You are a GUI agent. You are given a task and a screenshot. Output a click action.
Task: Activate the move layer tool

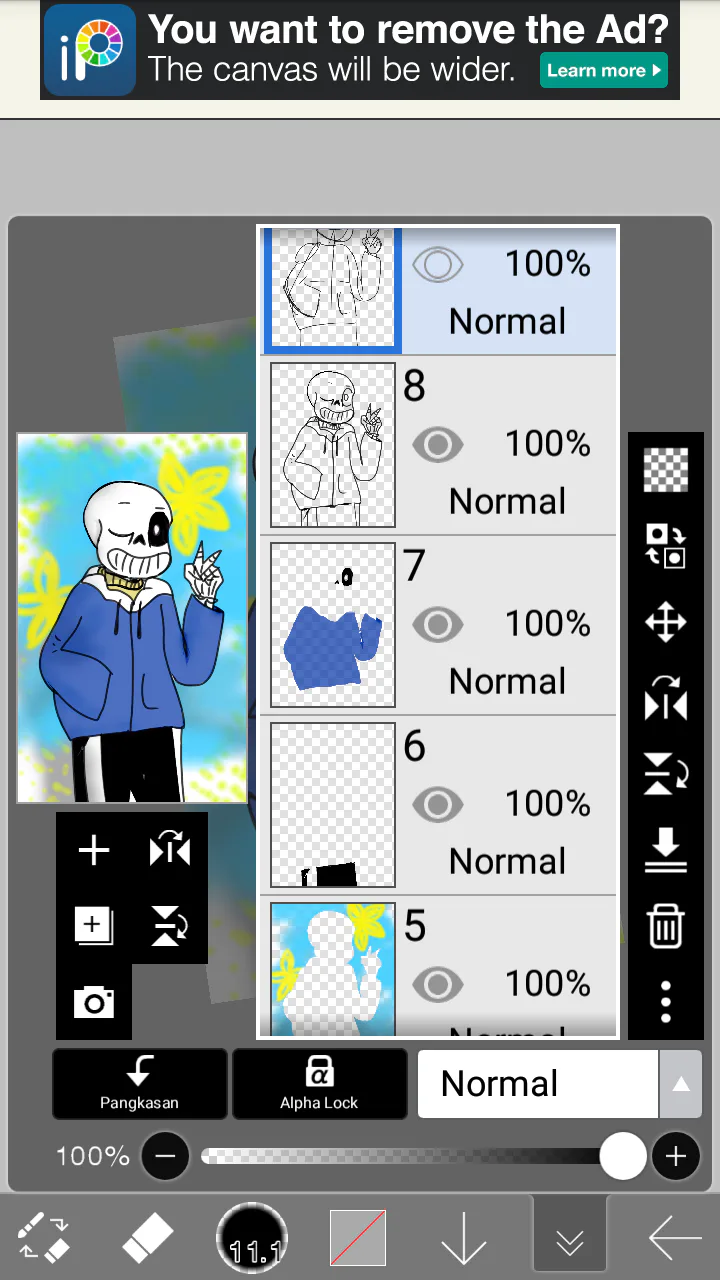pos(666,623)
